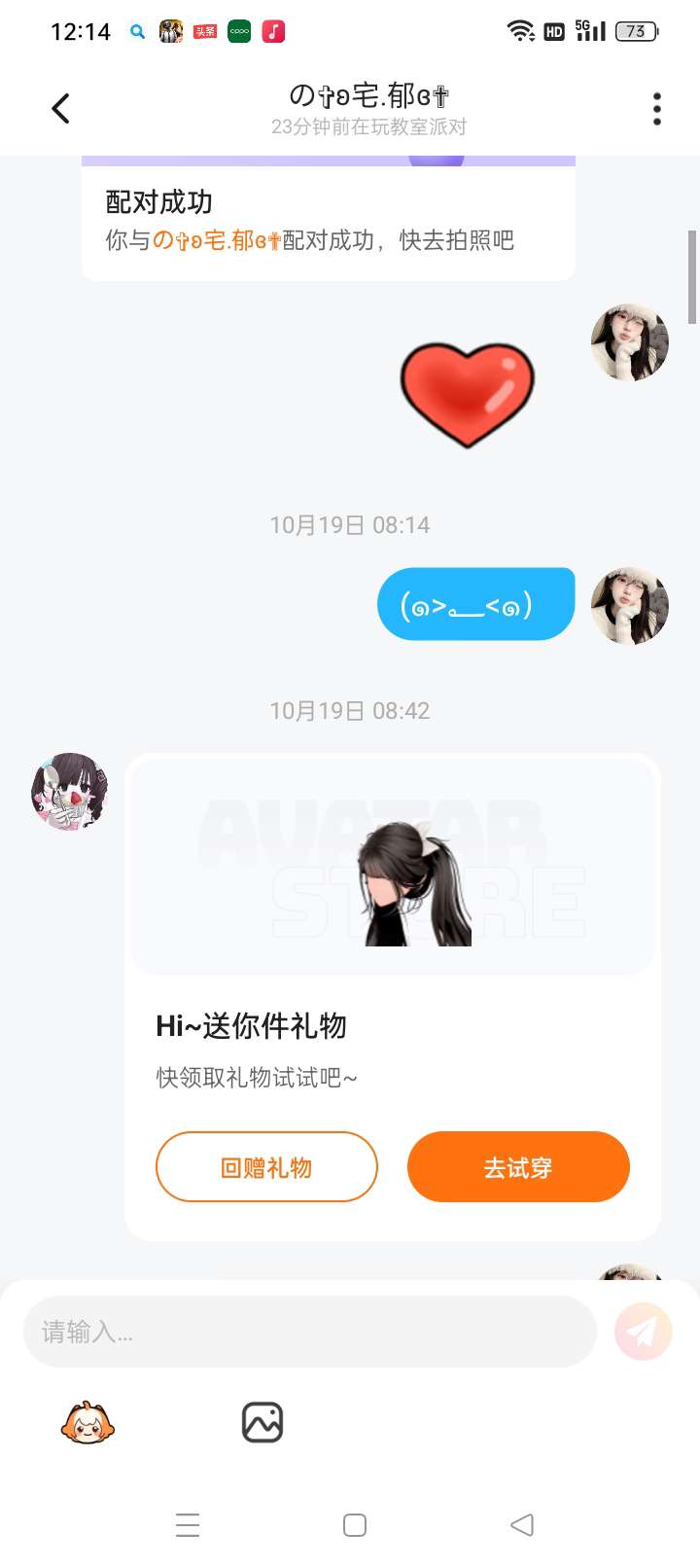Open the sender's avatar beside the gift card

(69, 791)
